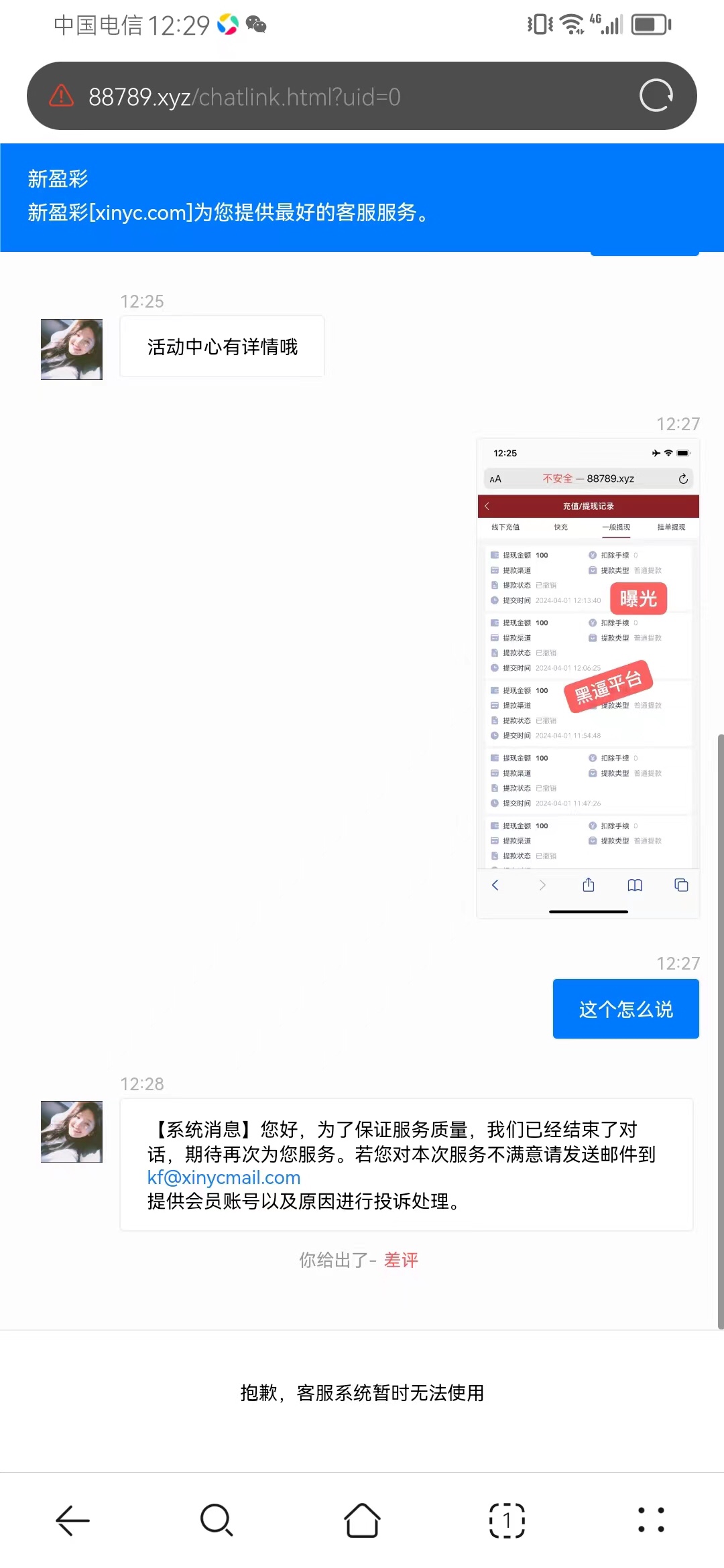Go to the browser home page

click(x=362, y=1520)
